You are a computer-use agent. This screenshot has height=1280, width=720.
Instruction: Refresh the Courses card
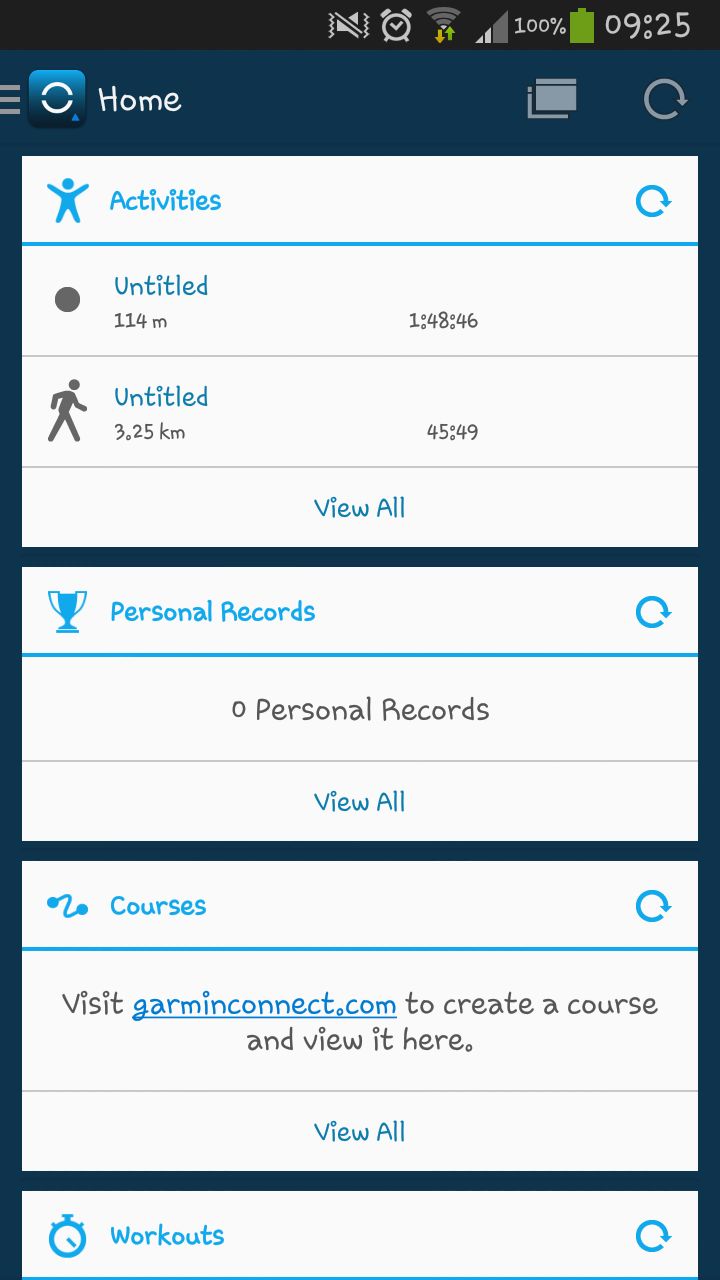click(654, 906)
